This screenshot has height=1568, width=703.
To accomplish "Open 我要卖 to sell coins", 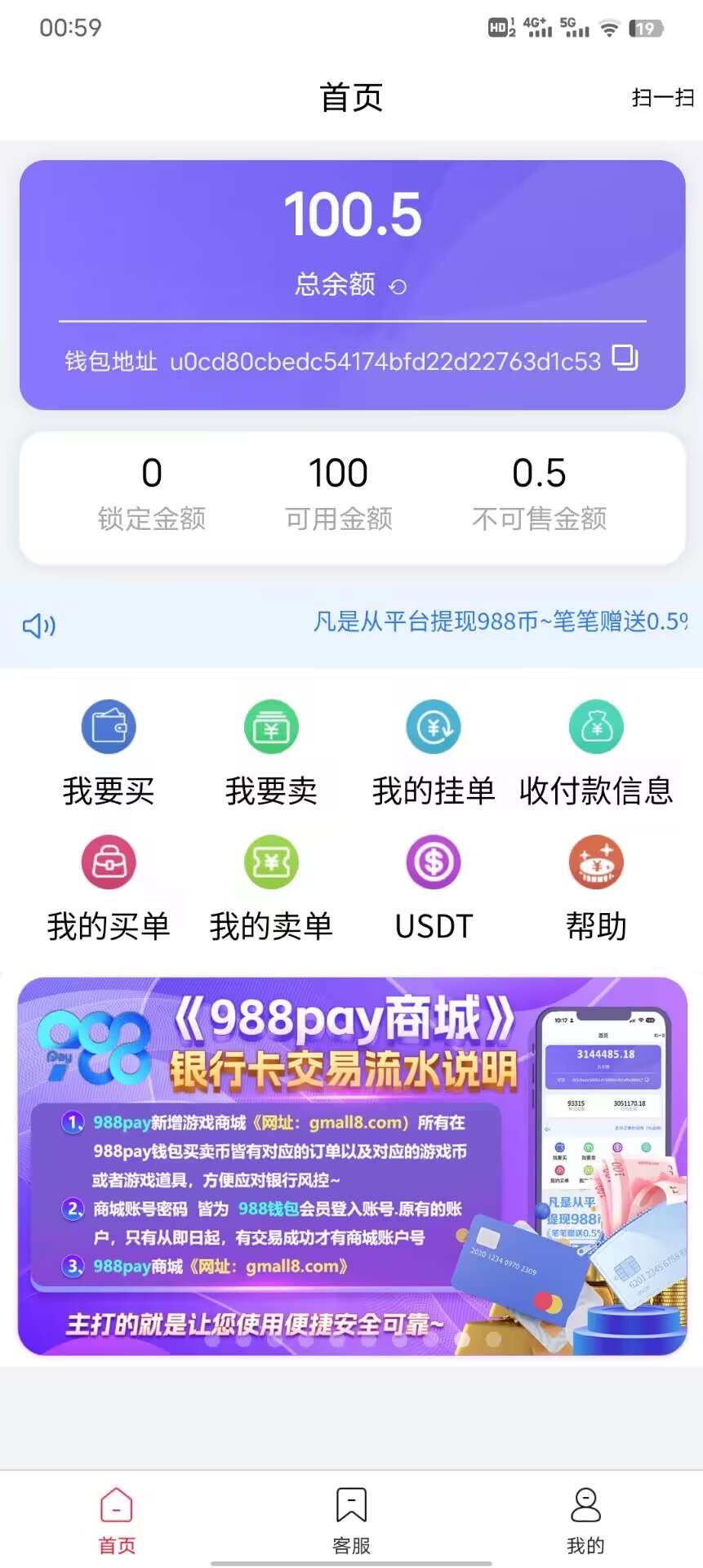I will pos(271,751).
